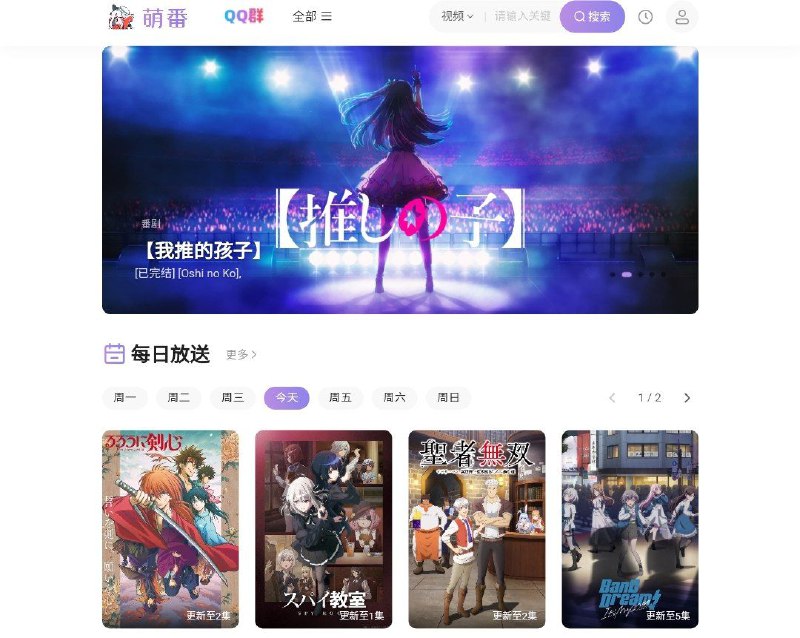
Task: View the 周日 schedule
Action: point(448,398)
